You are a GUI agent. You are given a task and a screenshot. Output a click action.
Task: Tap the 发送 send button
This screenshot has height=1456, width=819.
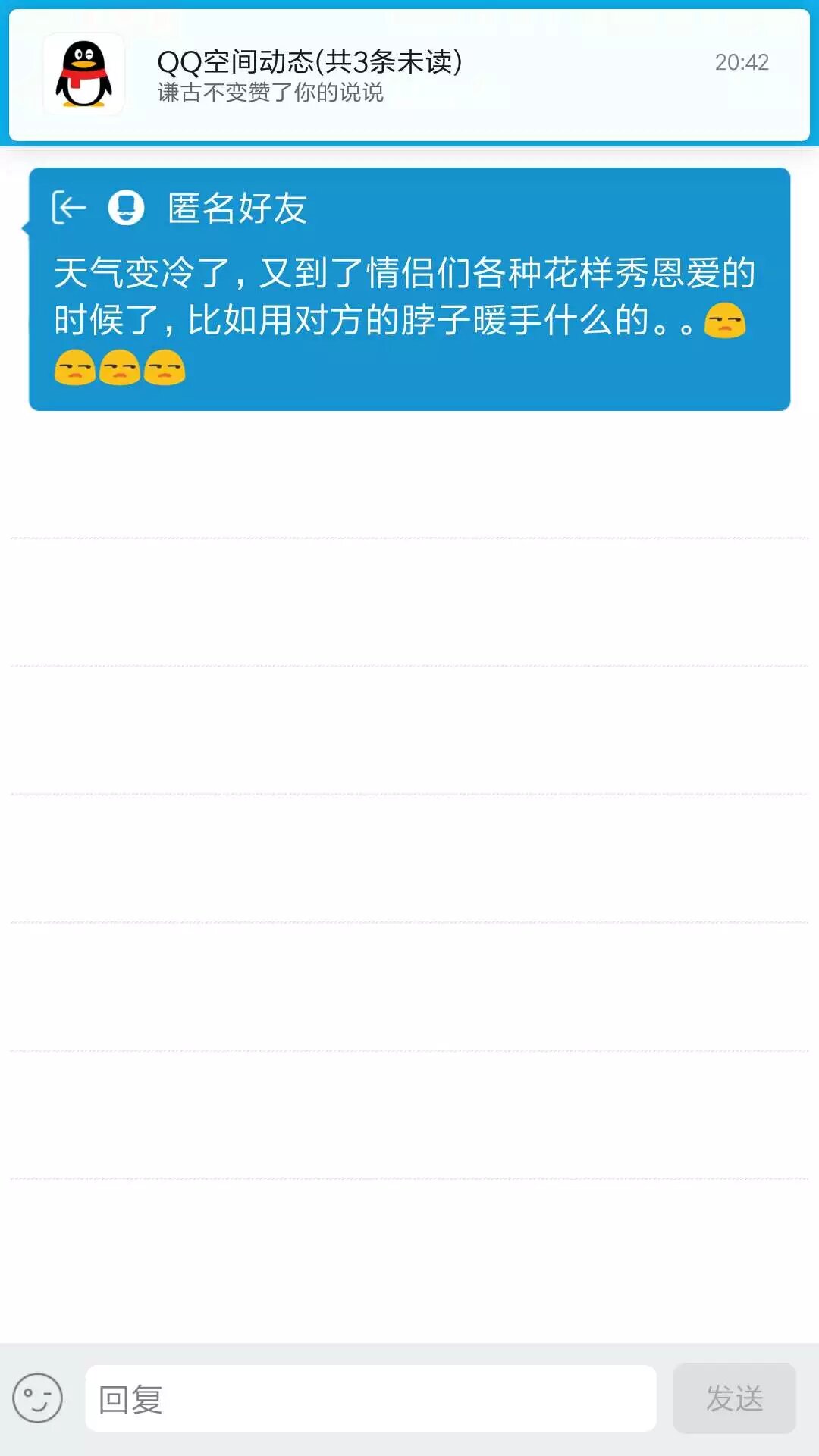[x=734, y=1398]
